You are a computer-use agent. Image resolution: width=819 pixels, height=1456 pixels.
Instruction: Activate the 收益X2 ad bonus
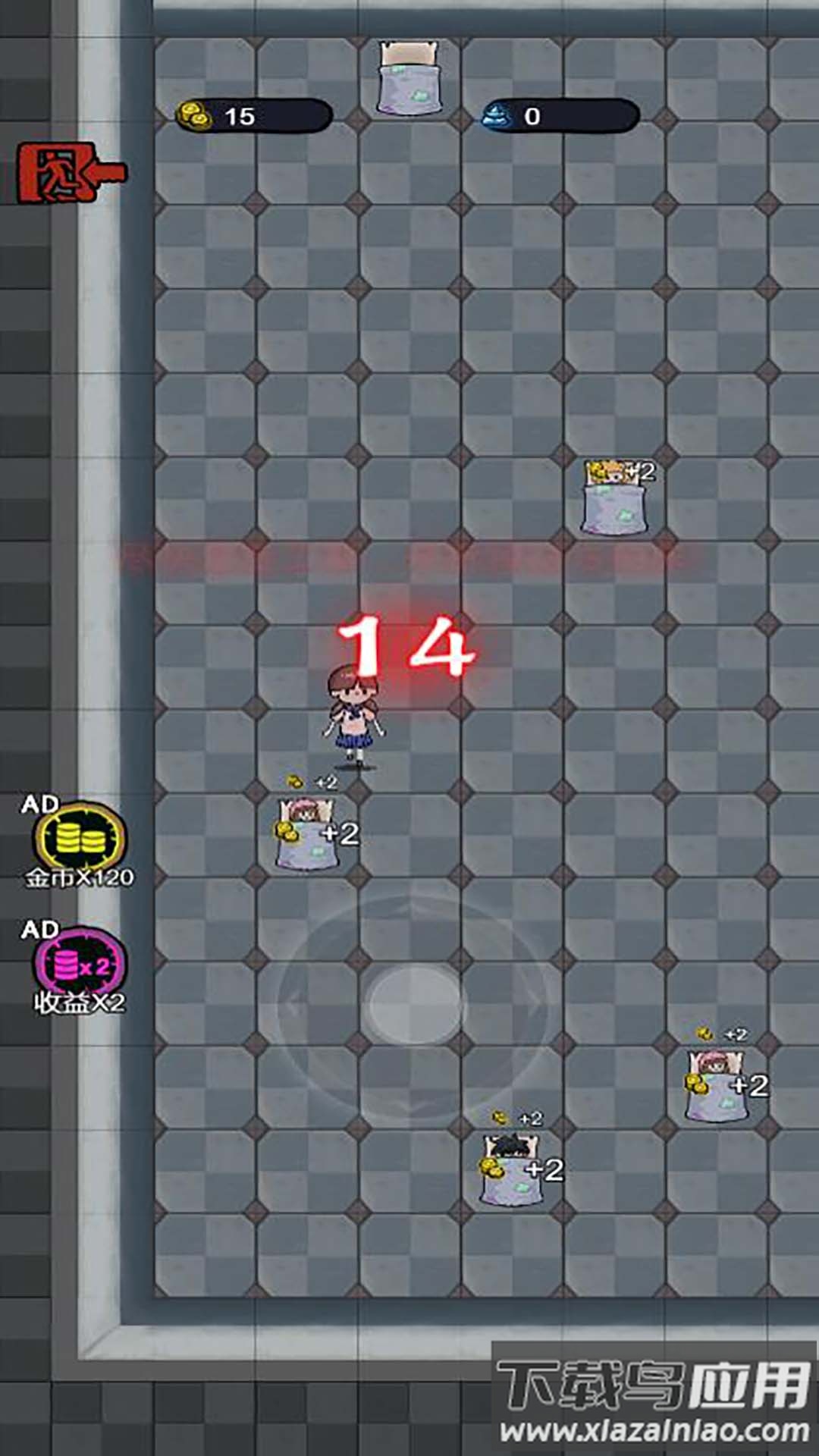pyautogui.click(x=80, y=965)
